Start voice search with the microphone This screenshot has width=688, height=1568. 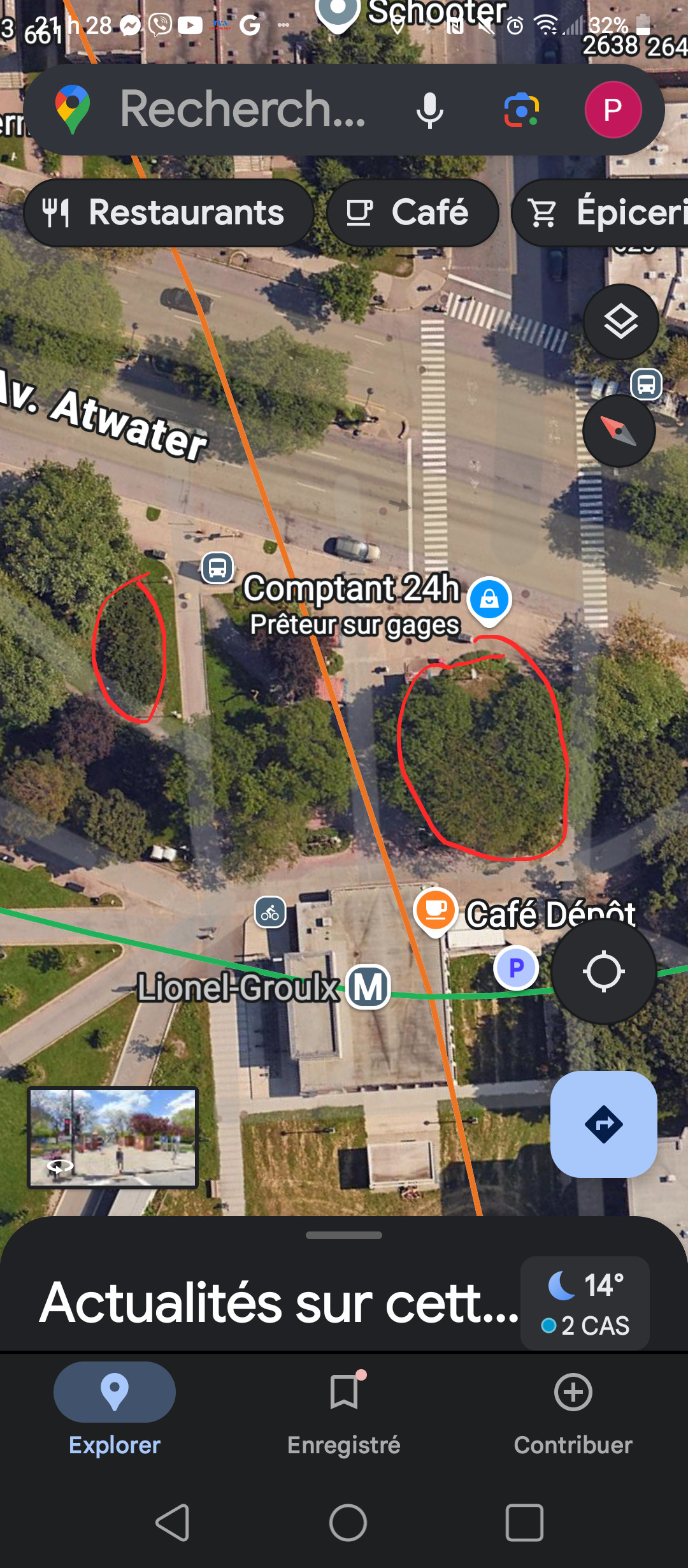430,110
